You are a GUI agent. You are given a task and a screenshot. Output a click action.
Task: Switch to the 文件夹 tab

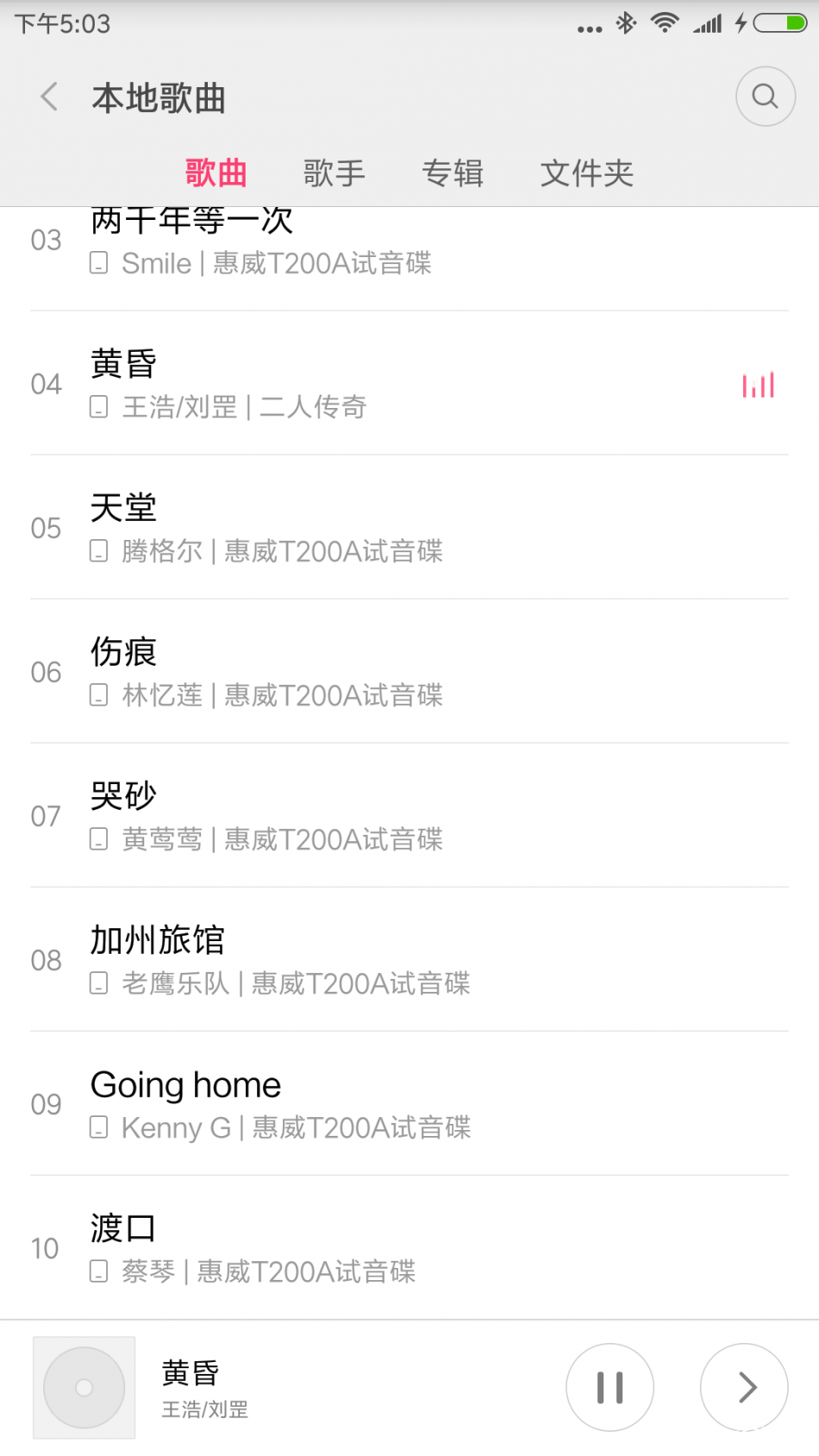pyautogui.click(x=587, y=173)
